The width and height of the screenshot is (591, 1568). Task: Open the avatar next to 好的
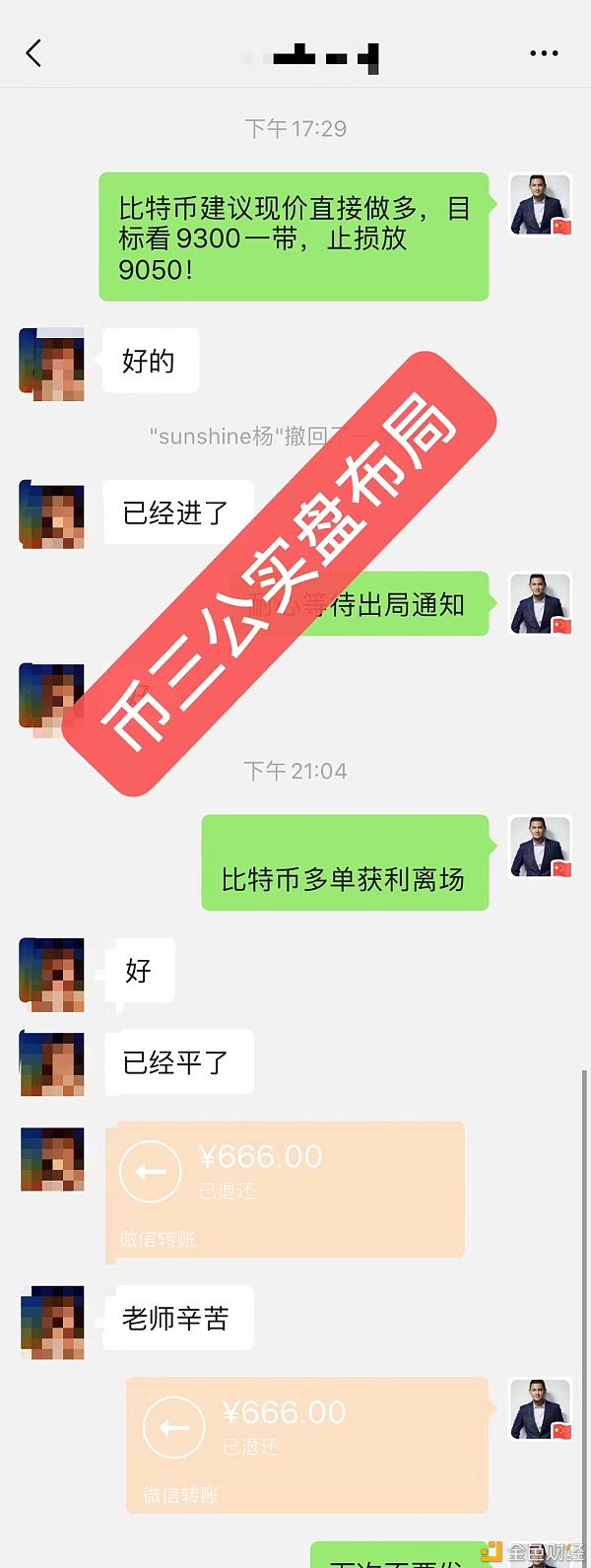tap(51, 365)
